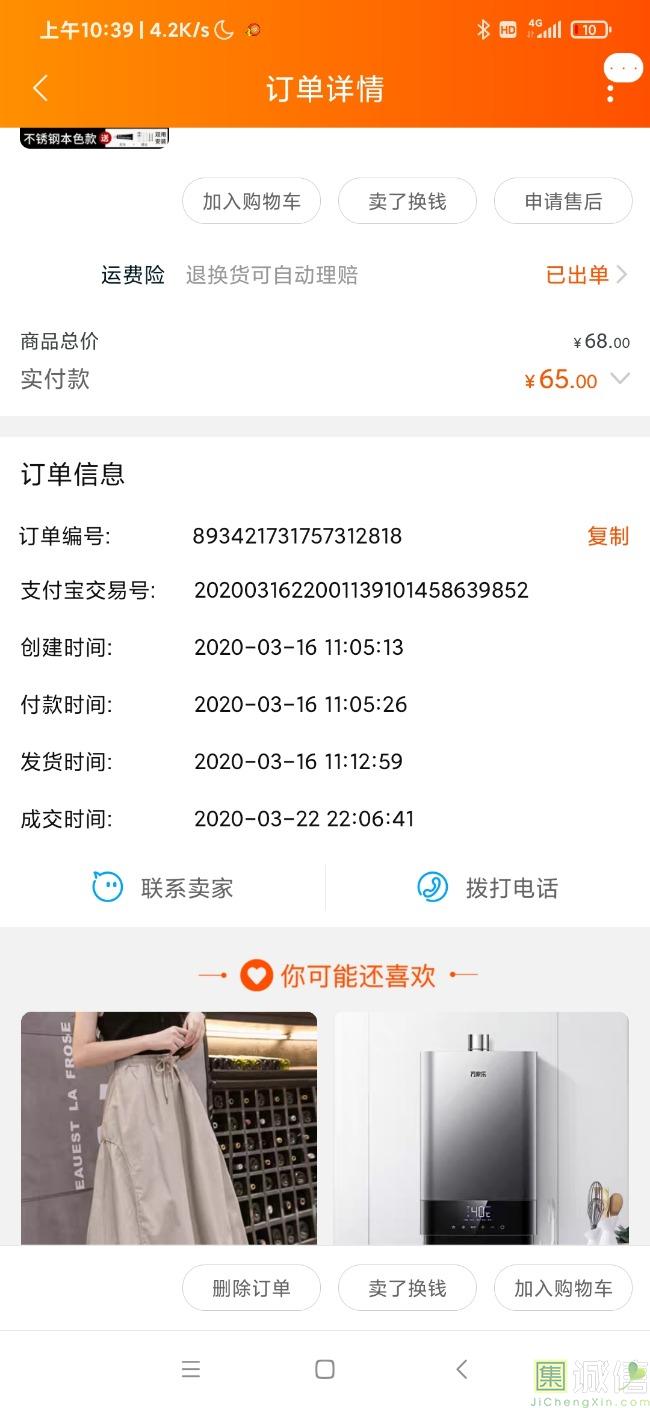Open the 运费险 已出单 row
Viewport: 650px width, 1408px height.
pos(586,275)
